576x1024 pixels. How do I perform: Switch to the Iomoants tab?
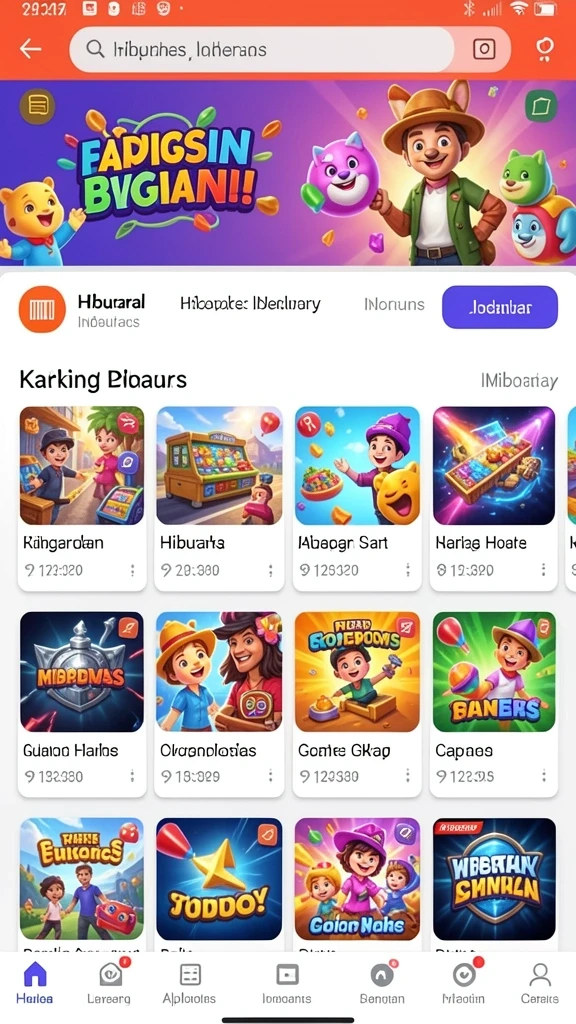click(287, 983)
